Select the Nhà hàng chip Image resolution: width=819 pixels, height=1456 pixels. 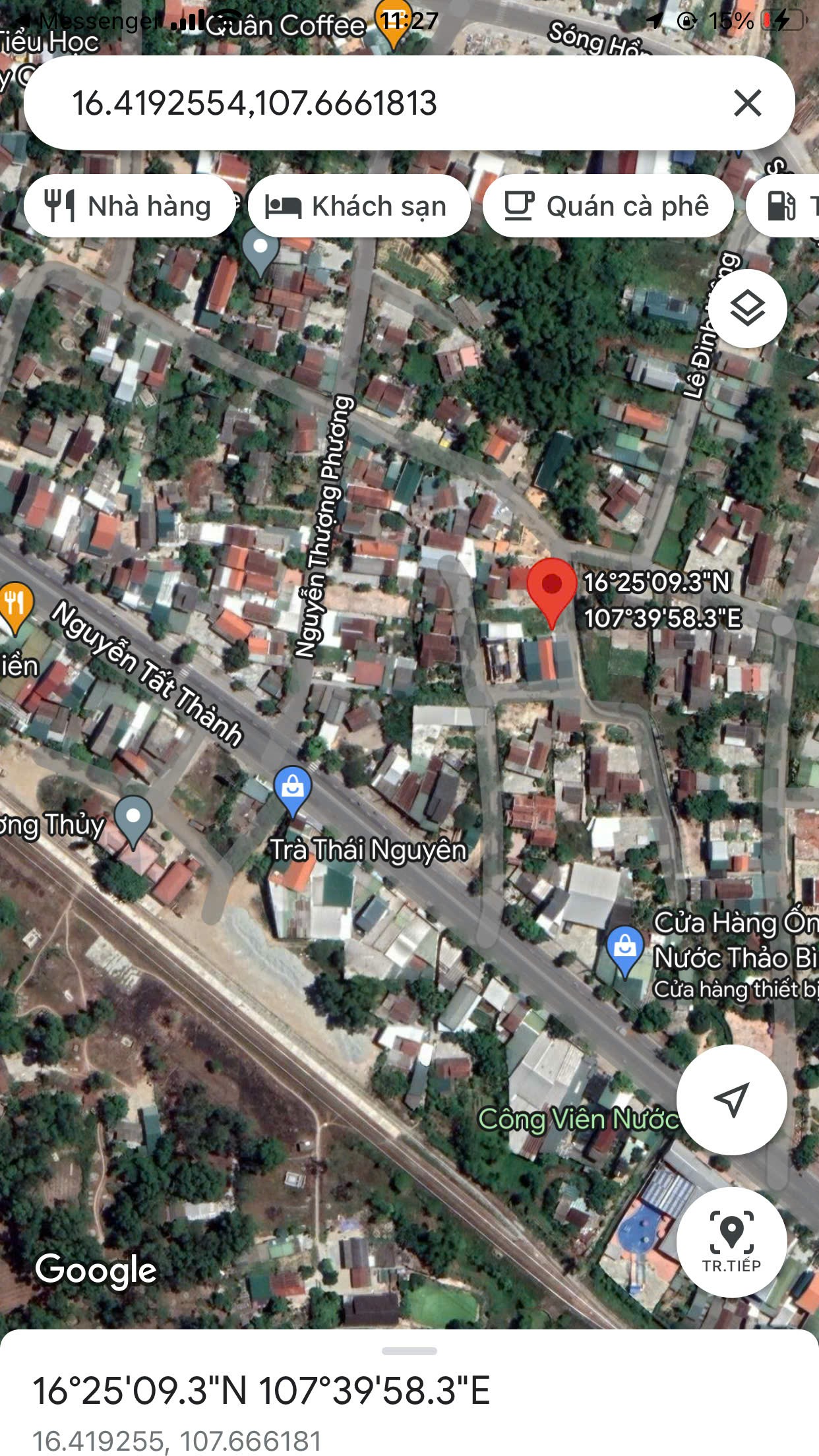point(129,206)
